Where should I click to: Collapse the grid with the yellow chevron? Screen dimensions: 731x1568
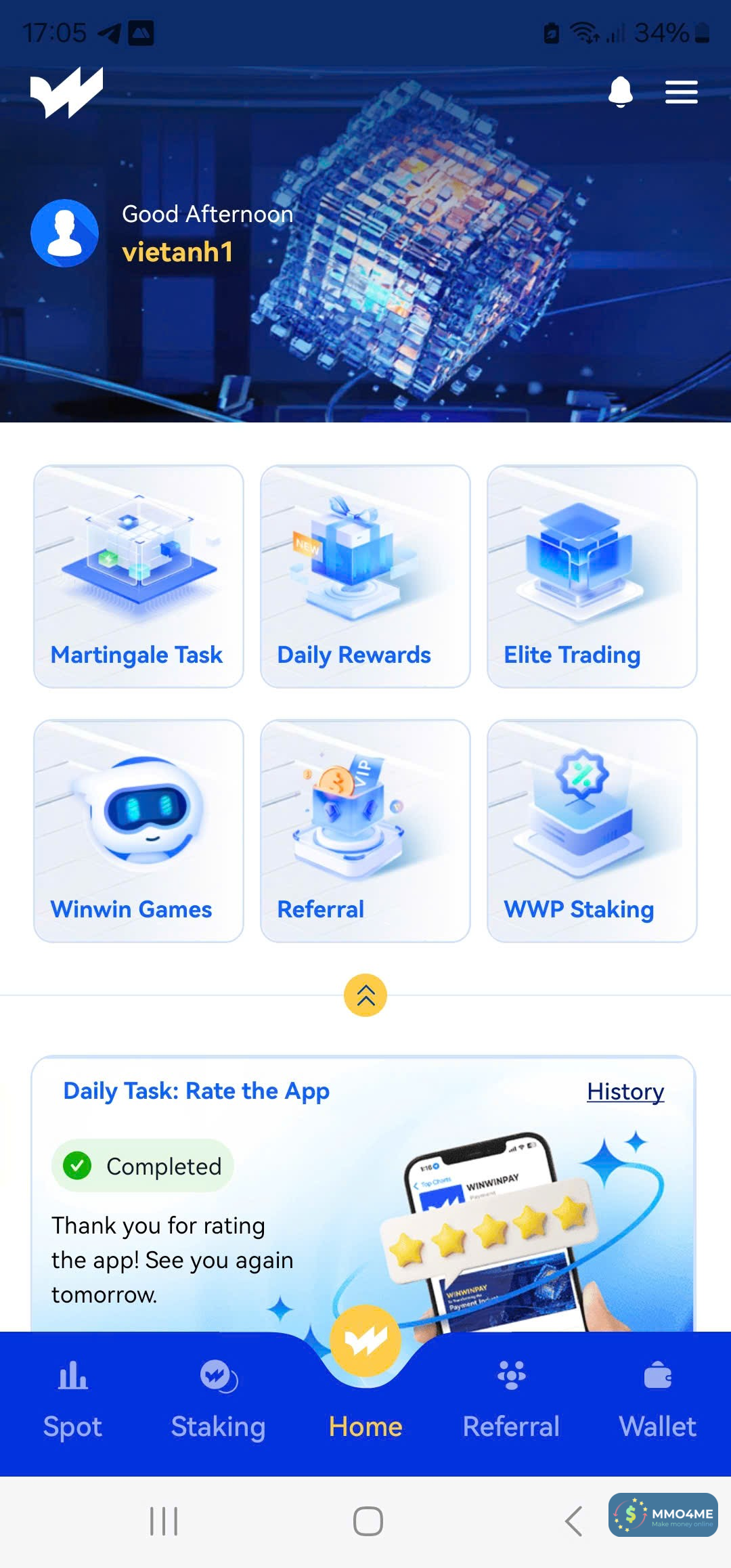point(365,995)
